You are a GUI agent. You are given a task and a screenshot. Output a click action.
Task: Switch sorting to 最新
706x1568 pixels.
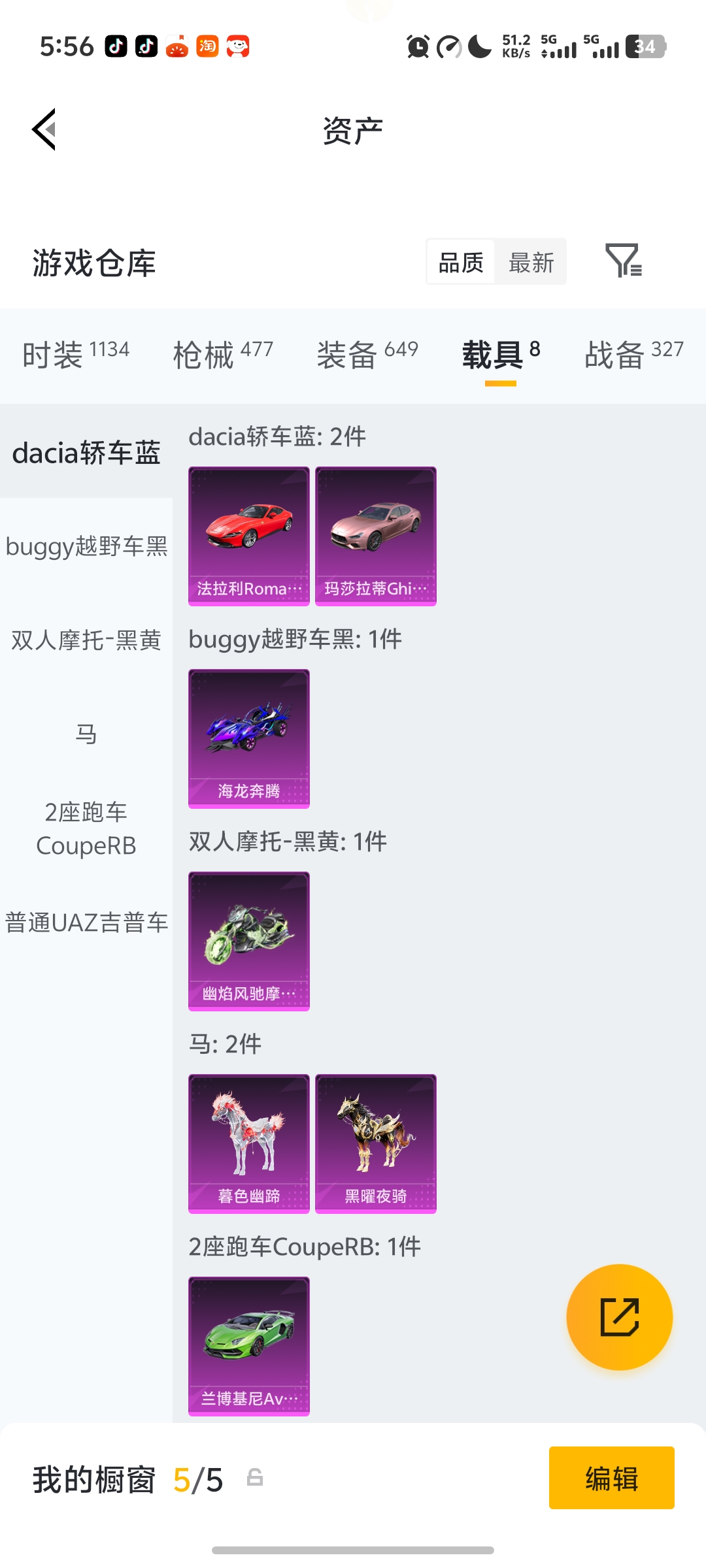coord(531,262)
